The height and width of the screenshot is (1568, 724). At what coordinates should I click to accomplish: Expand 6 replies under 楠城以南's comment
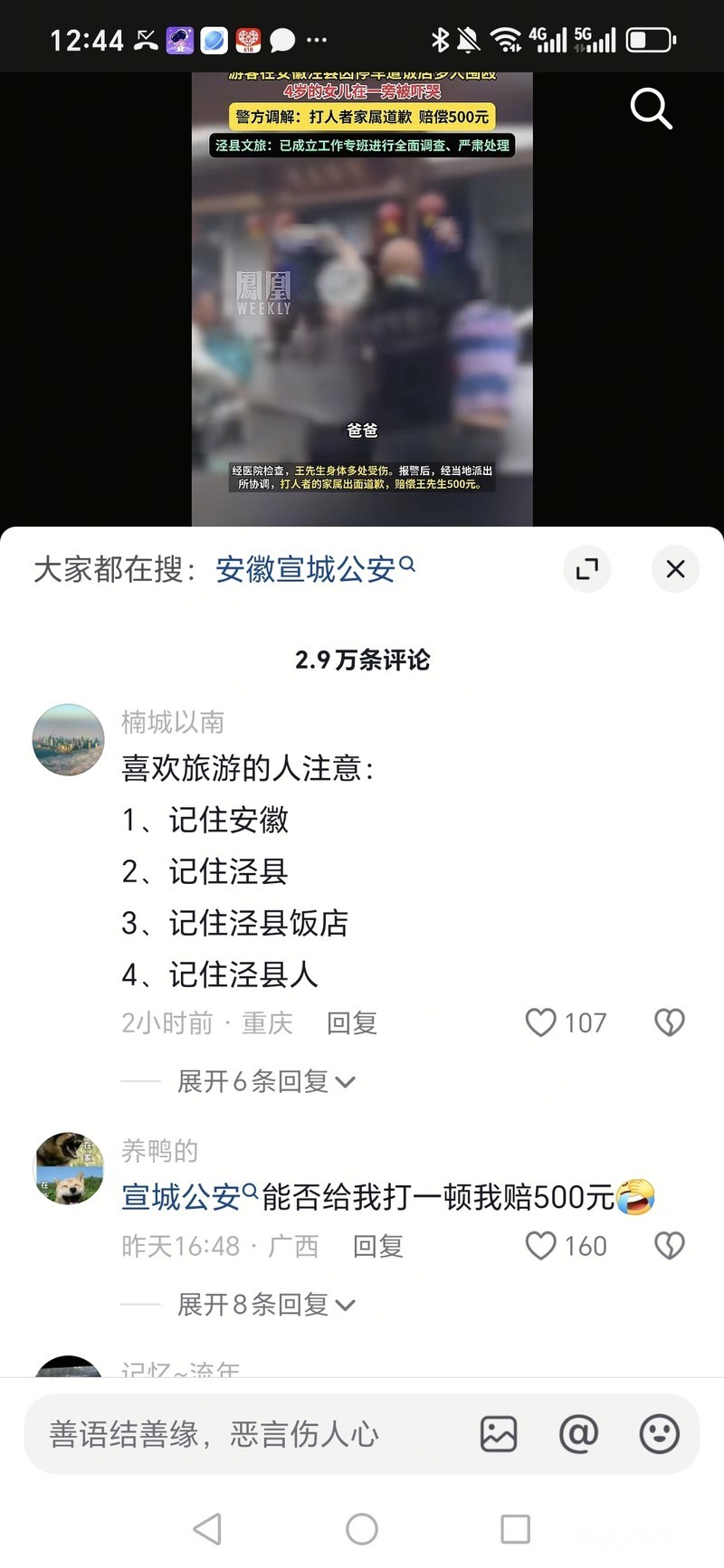tap(266, 1081)
